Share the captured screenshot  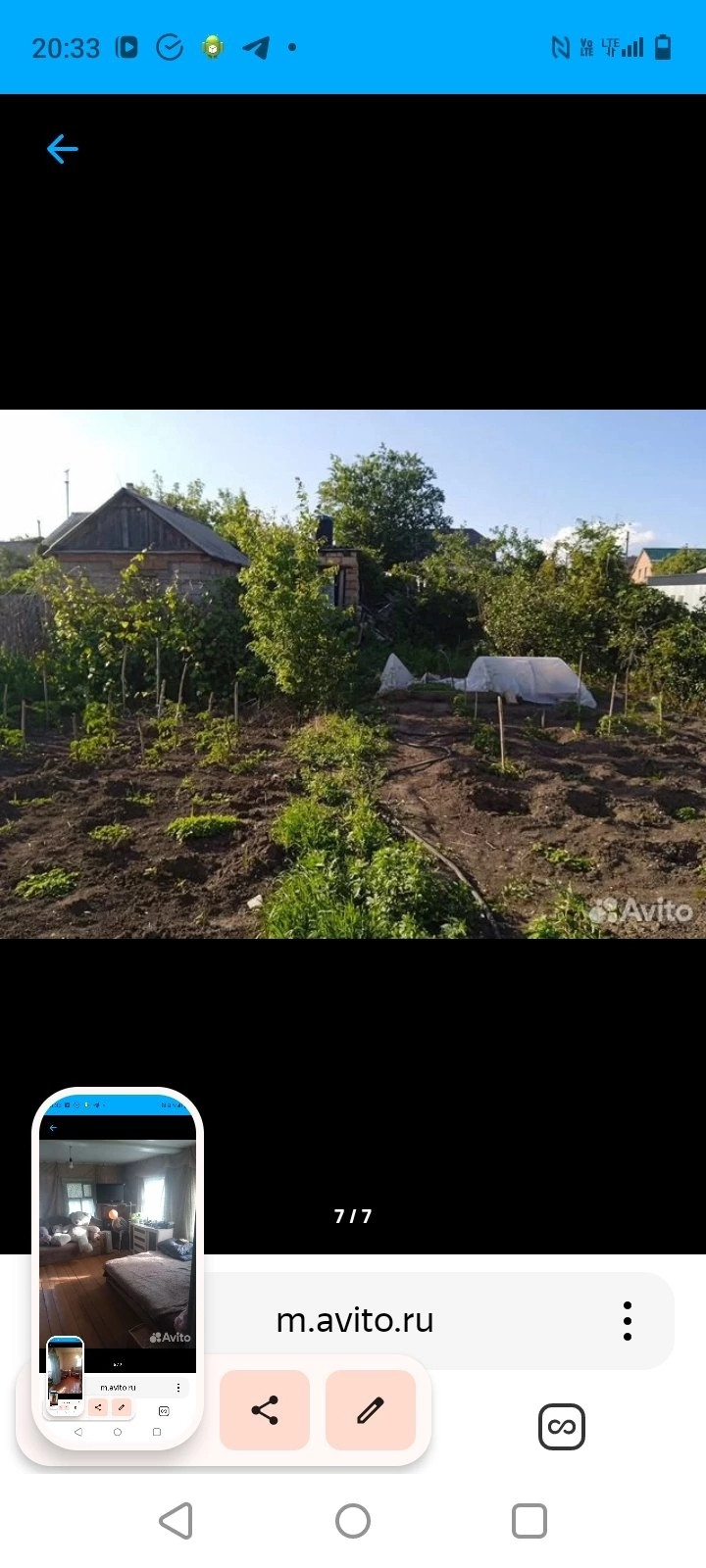point(265,1410)
